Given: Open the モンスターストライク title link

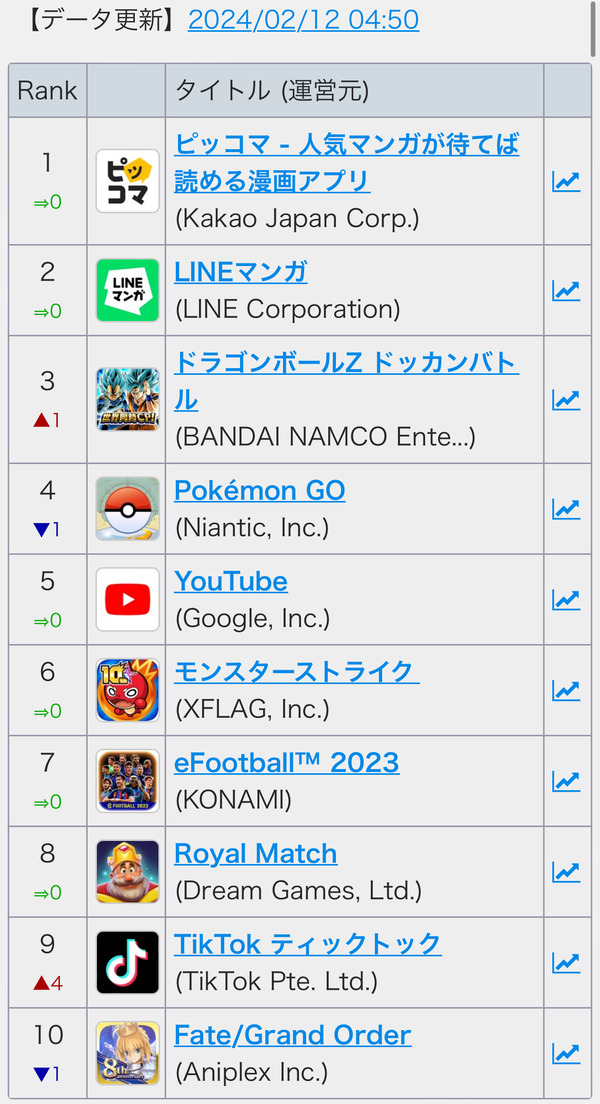Looking at the screenshot, I should (296, 672).
